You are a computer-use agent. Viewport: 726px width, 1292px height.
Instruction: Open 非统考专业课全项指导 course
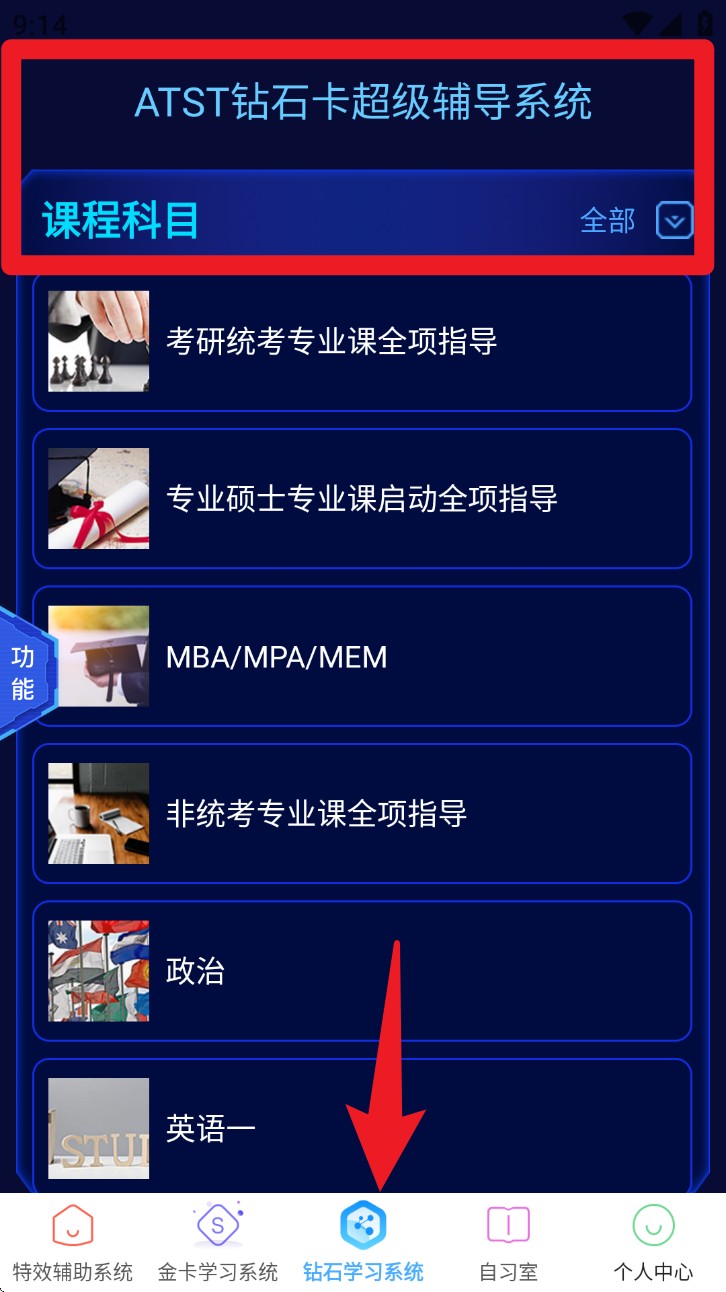click(x=362, y=813)
